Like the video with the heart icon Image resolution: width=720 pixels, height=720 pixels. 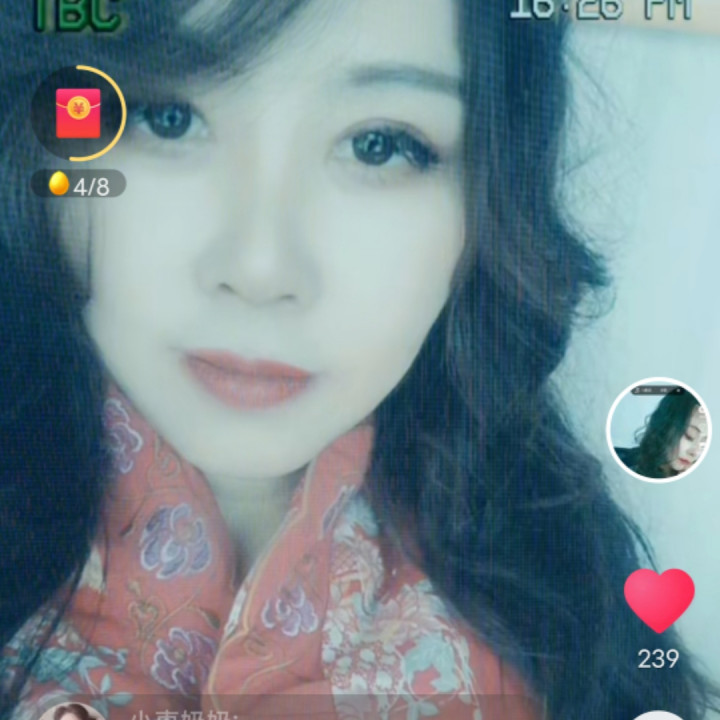tap(658, 600)
